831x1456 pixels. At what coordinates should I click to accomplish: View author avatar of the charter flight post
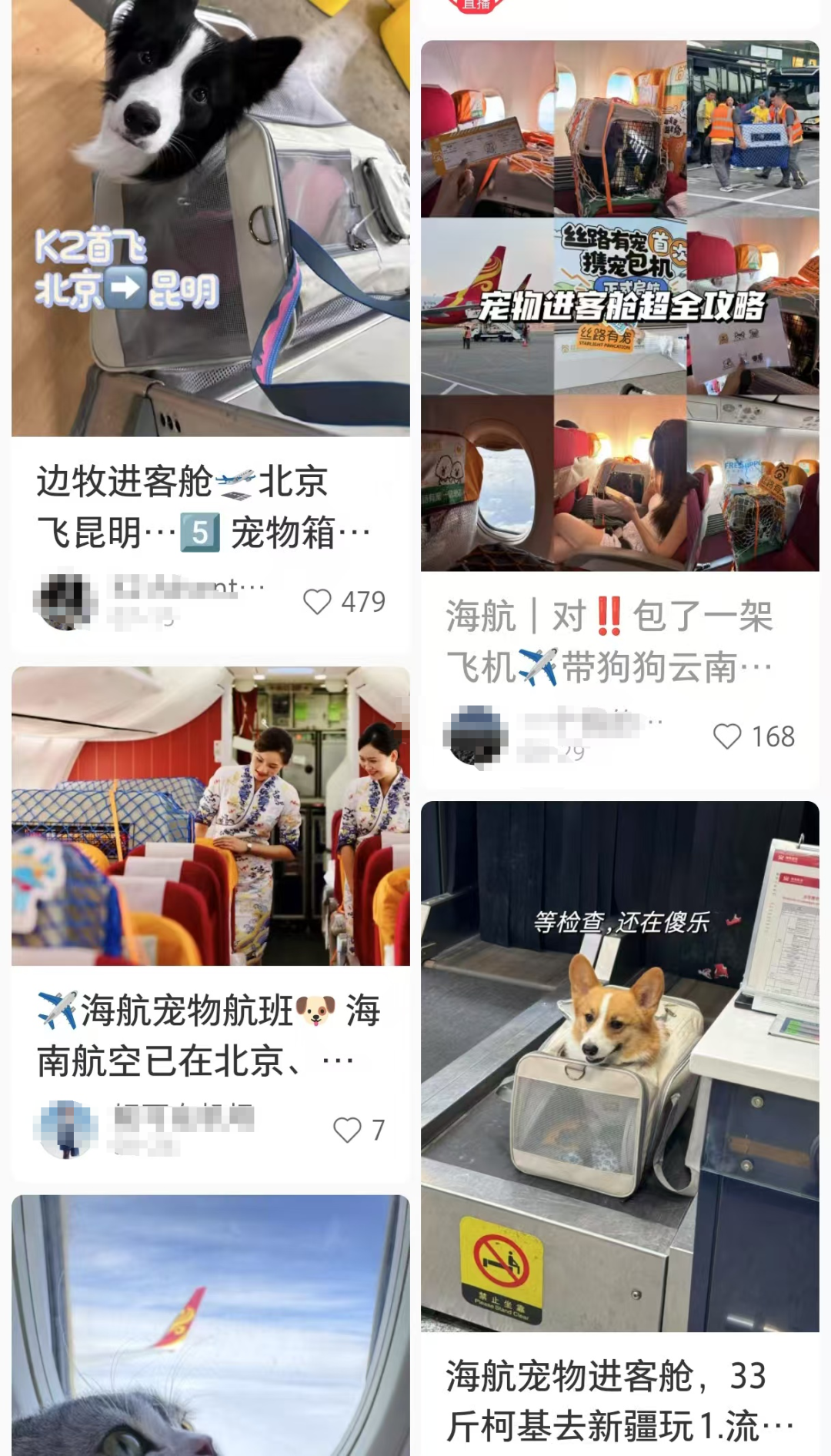point(476,736)
